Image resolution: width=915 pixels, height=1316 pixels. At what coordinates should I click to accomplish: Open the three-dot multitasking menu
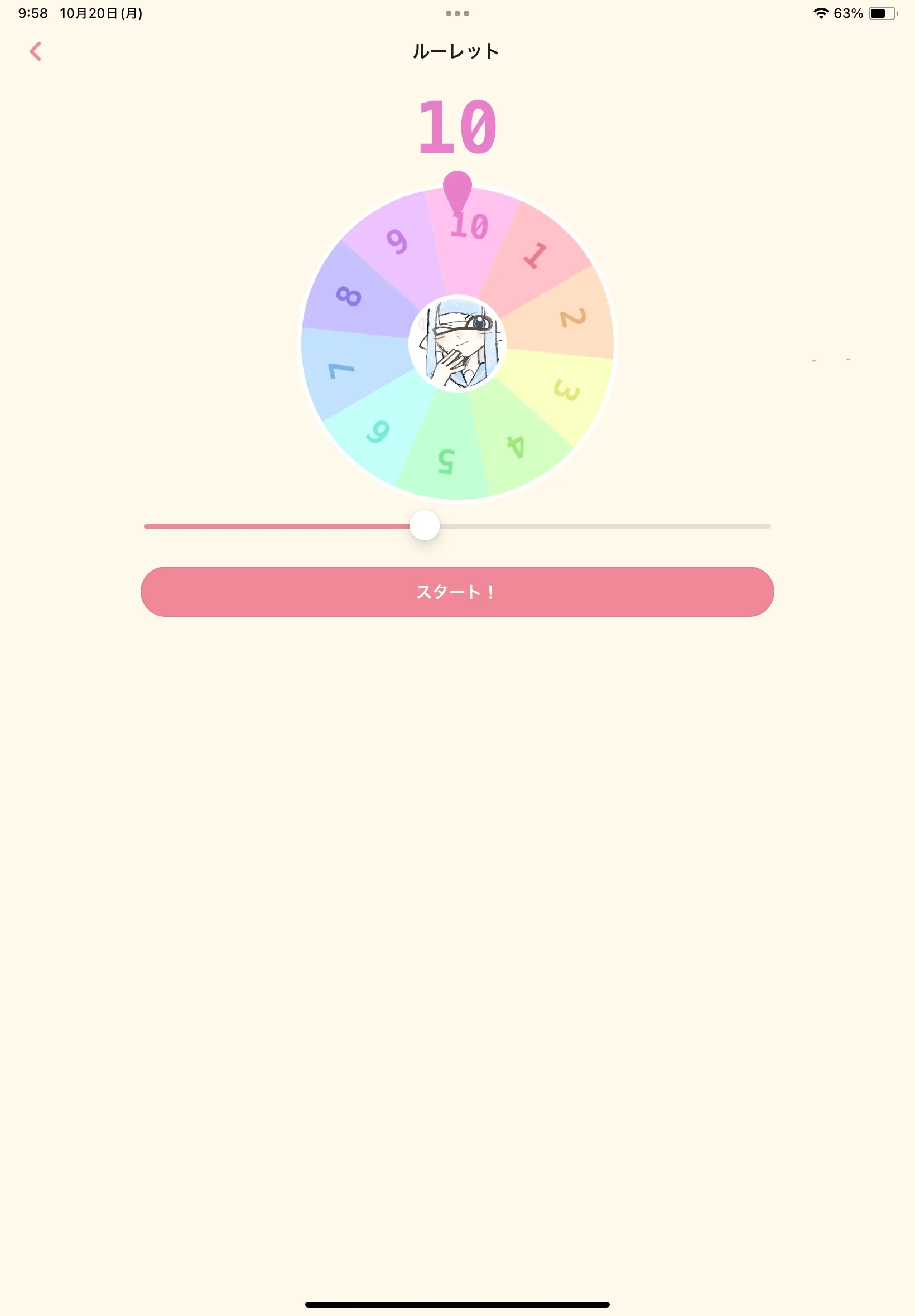(457, 13)
